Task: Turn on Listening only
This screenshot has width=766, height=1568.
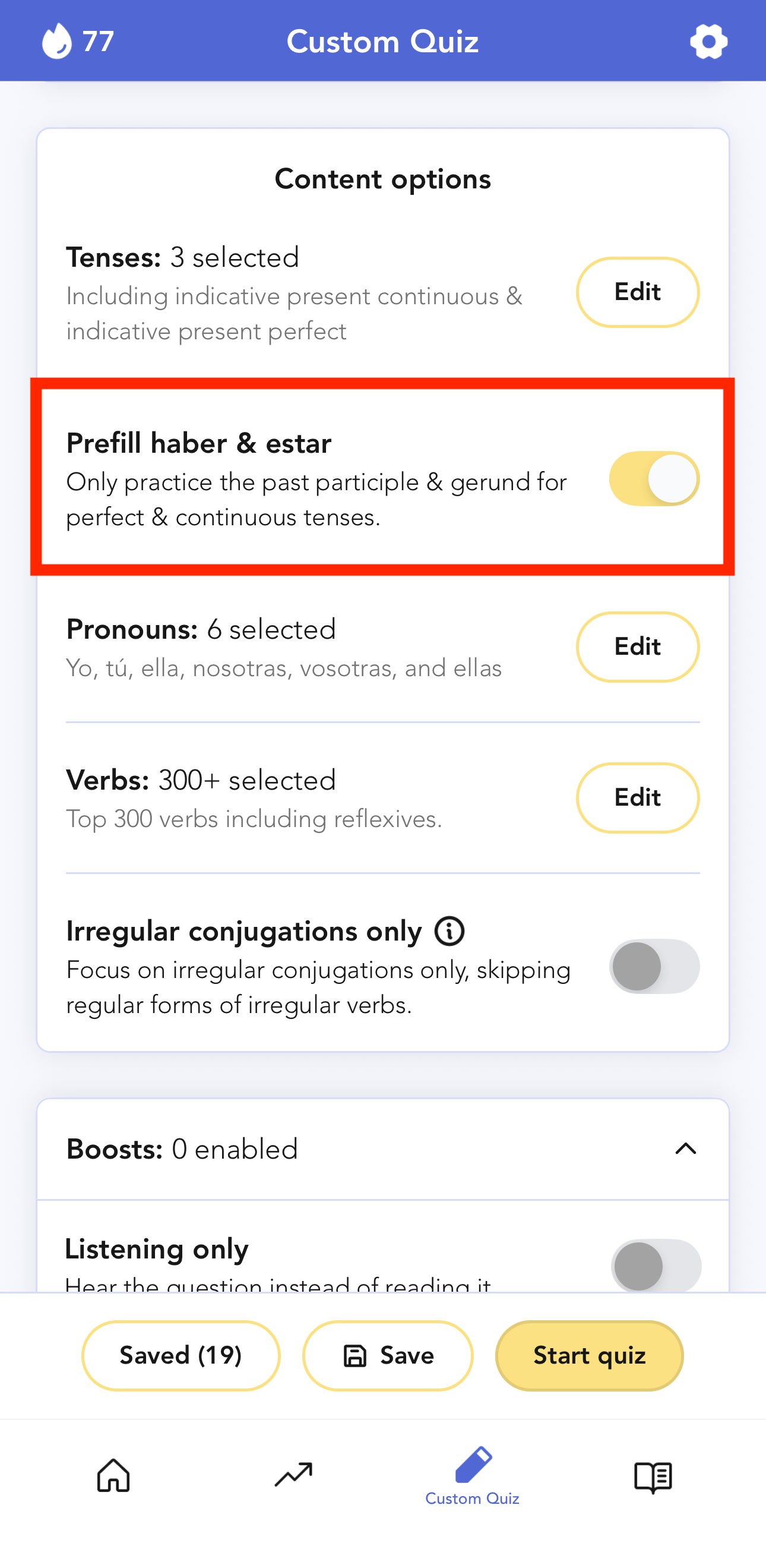Action: pyautogui.click(x=656, y=1266)
